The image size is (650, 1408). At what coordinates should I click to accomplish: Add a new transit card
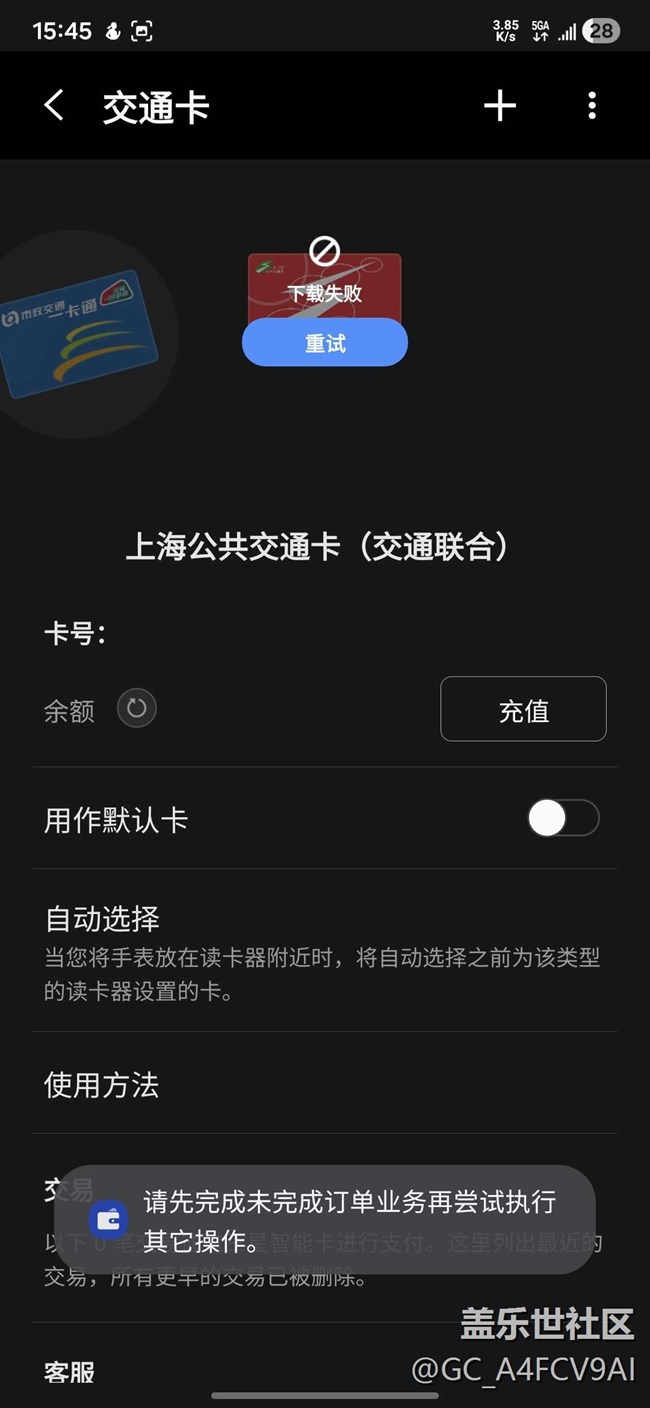tap(499, 106)
